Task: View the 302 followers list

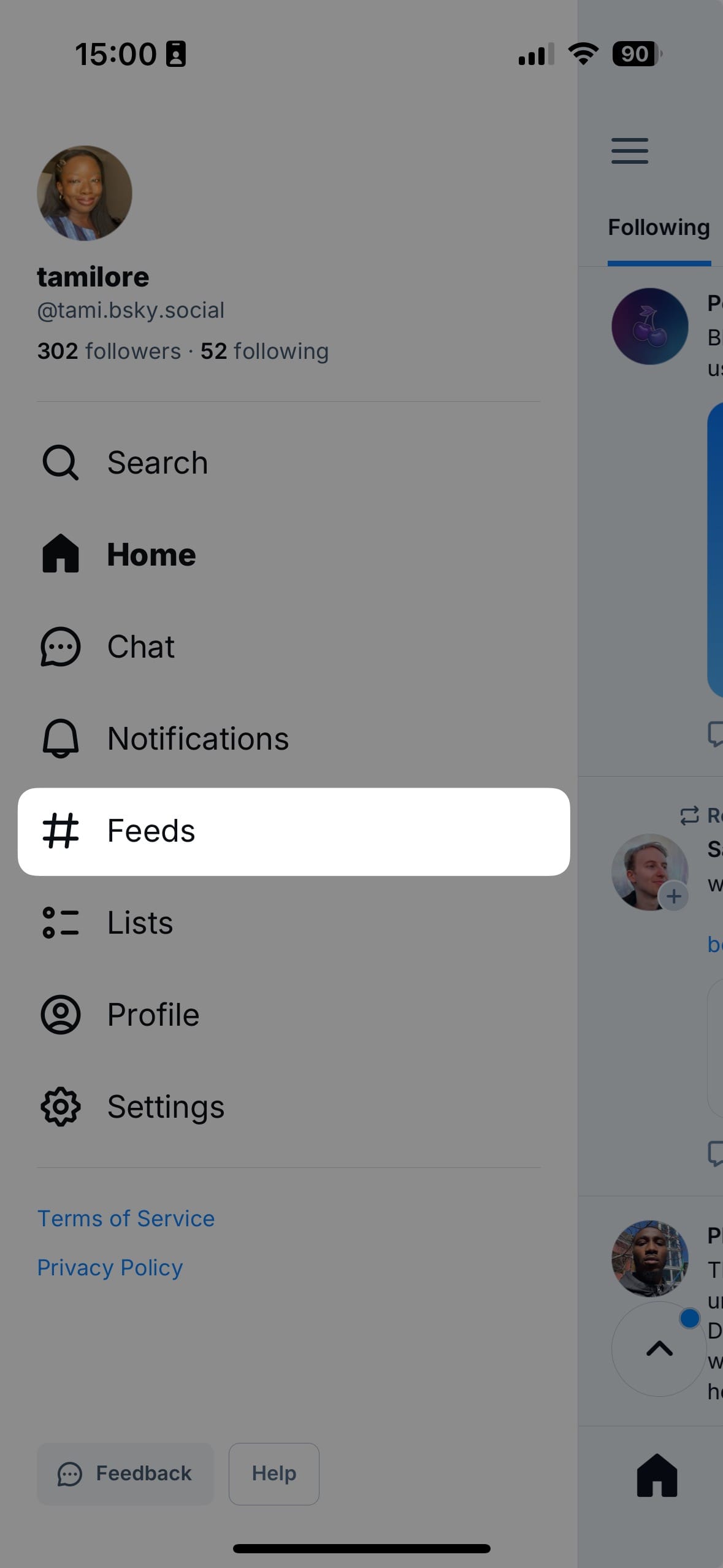Action: click(x=109, y=351)
